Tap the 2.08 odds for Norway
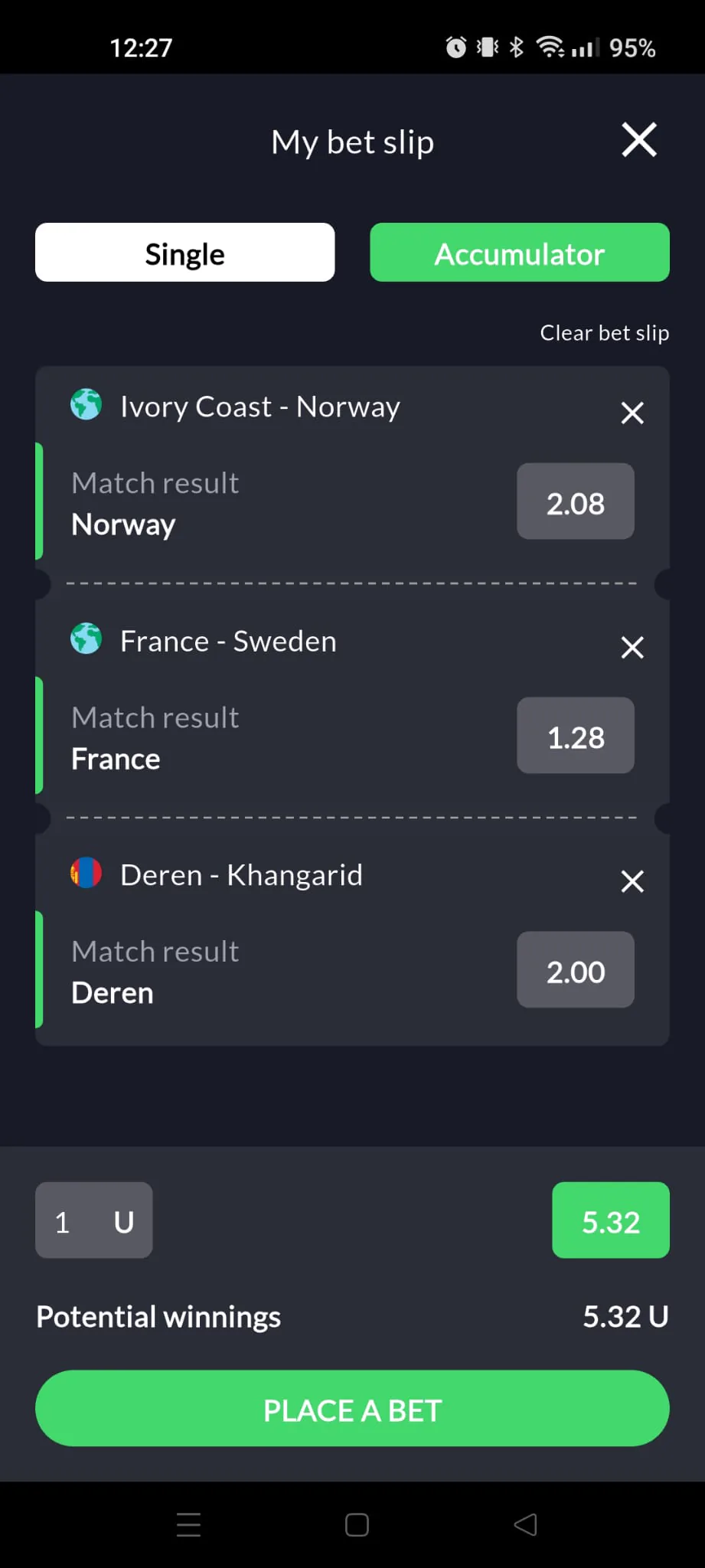 pos(576,501)
